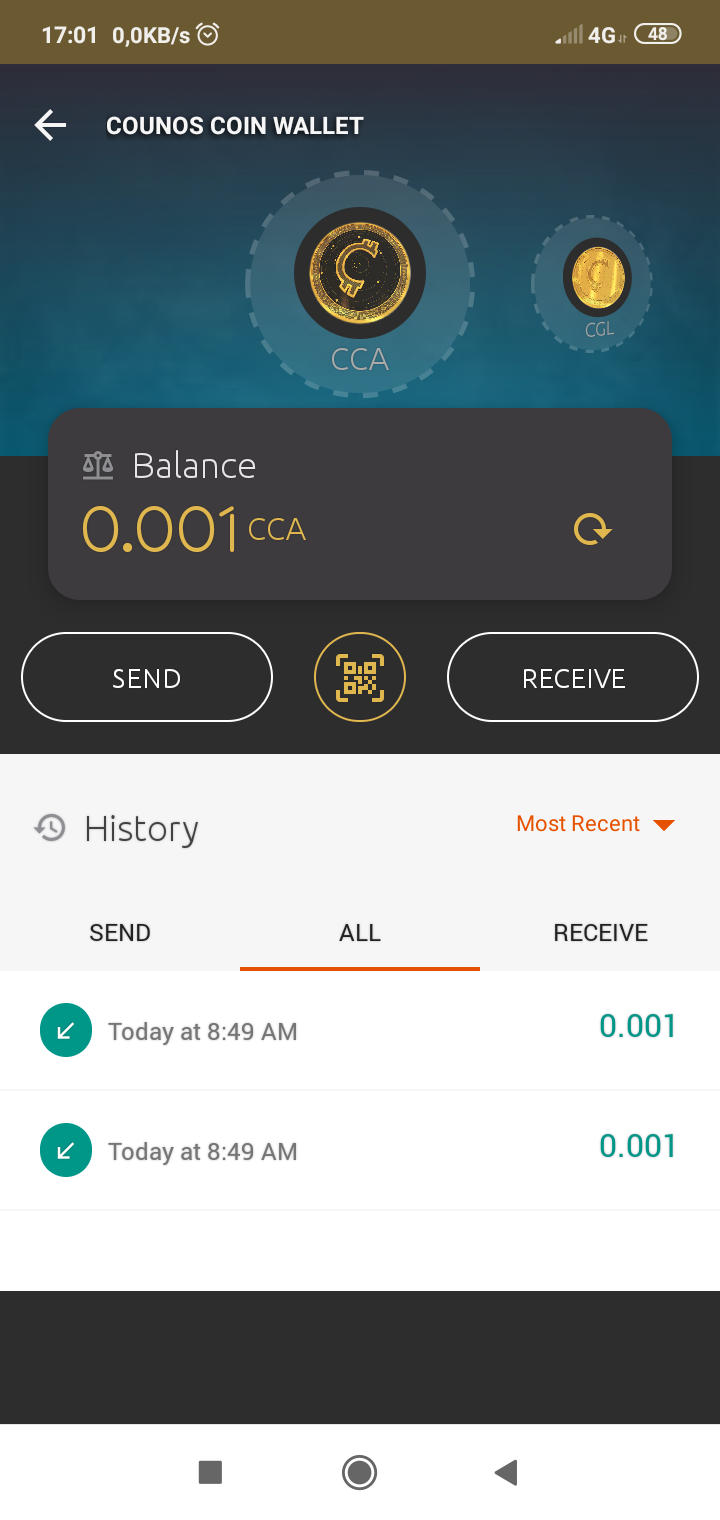Go back from Counos Coin Wallet

(x=50, y=125)
